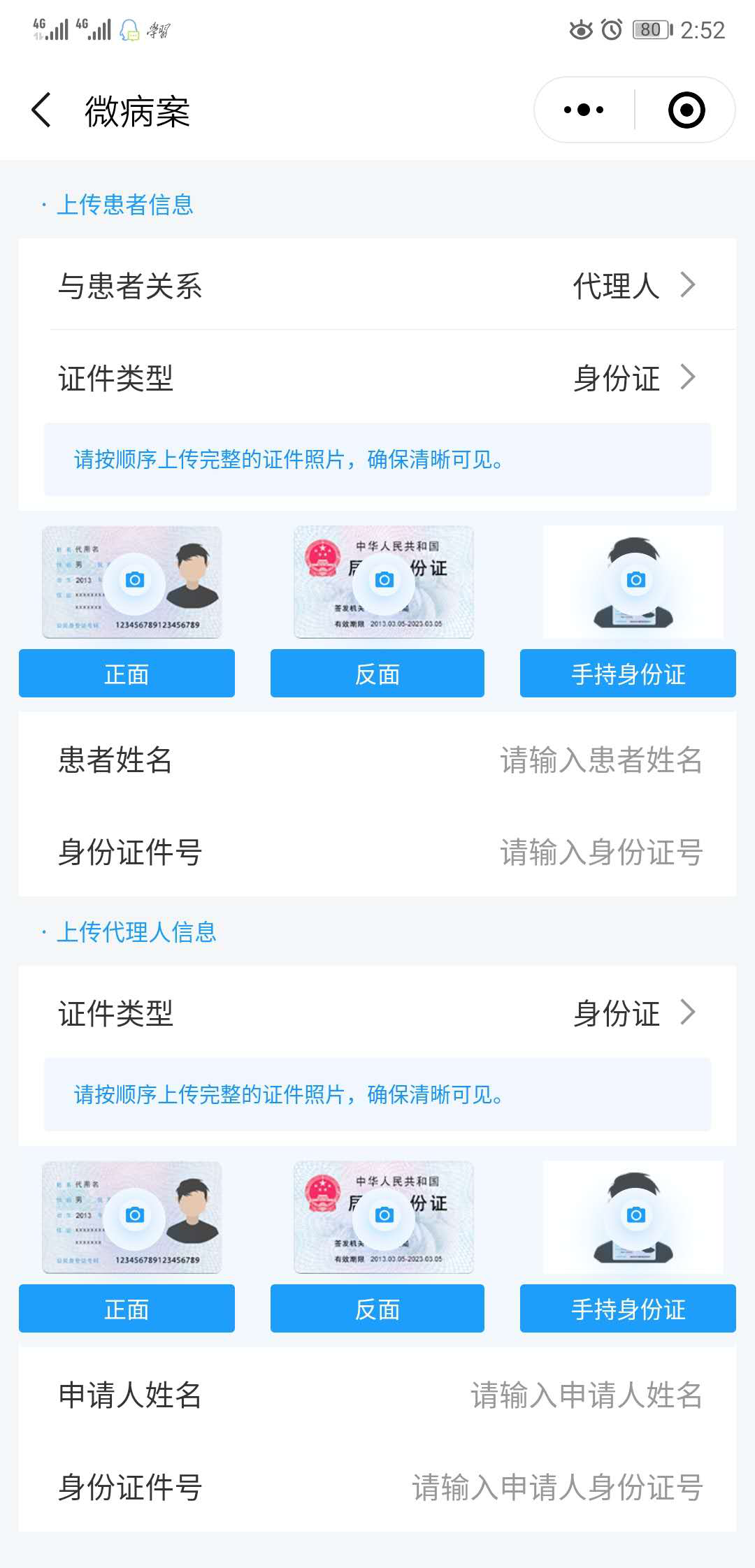Focus the 患者姓名 input field

click(600, 760)
